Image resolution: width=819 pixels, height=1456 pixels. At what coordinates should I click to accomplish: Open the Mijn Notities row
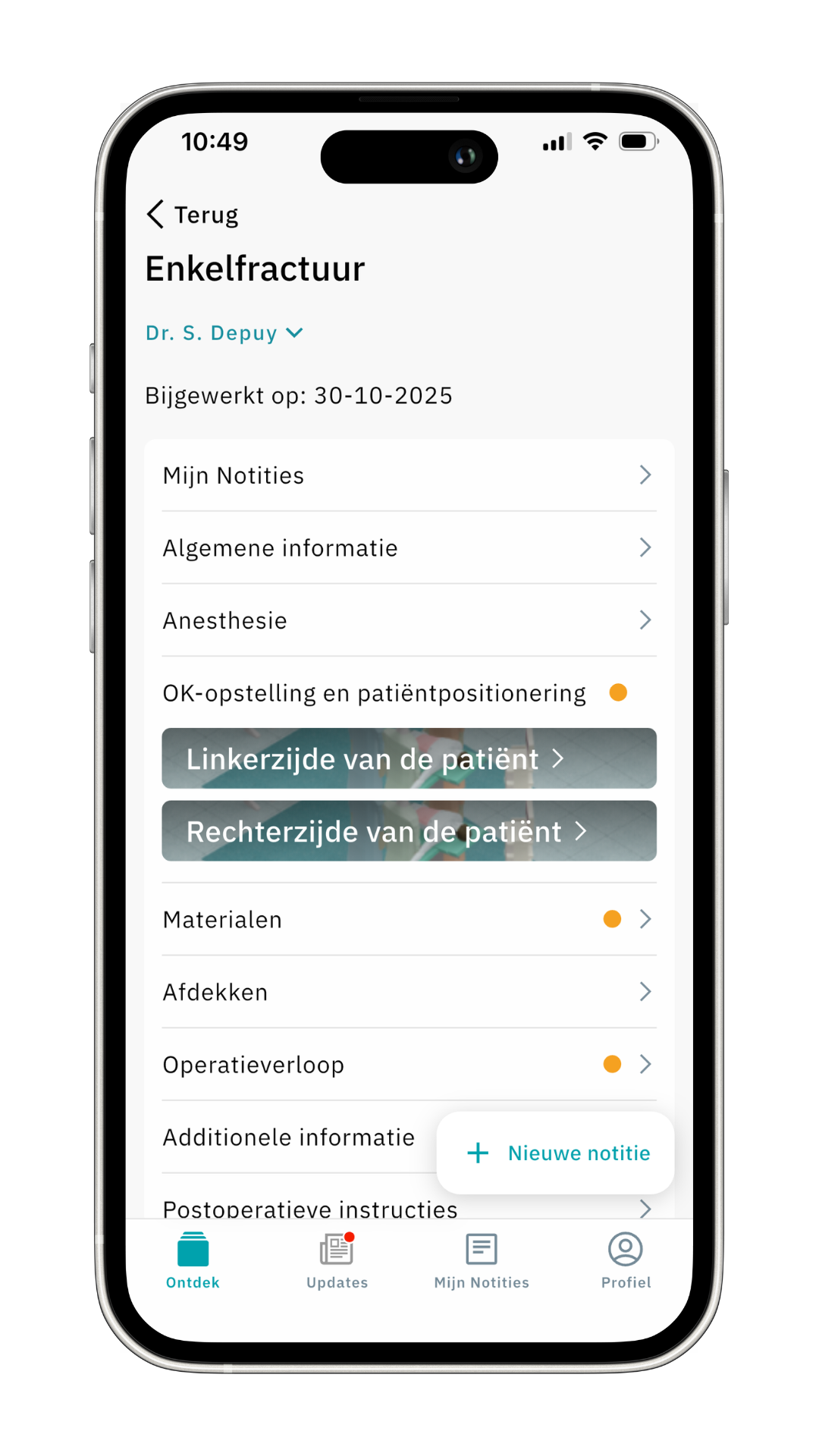pos(408,475)
